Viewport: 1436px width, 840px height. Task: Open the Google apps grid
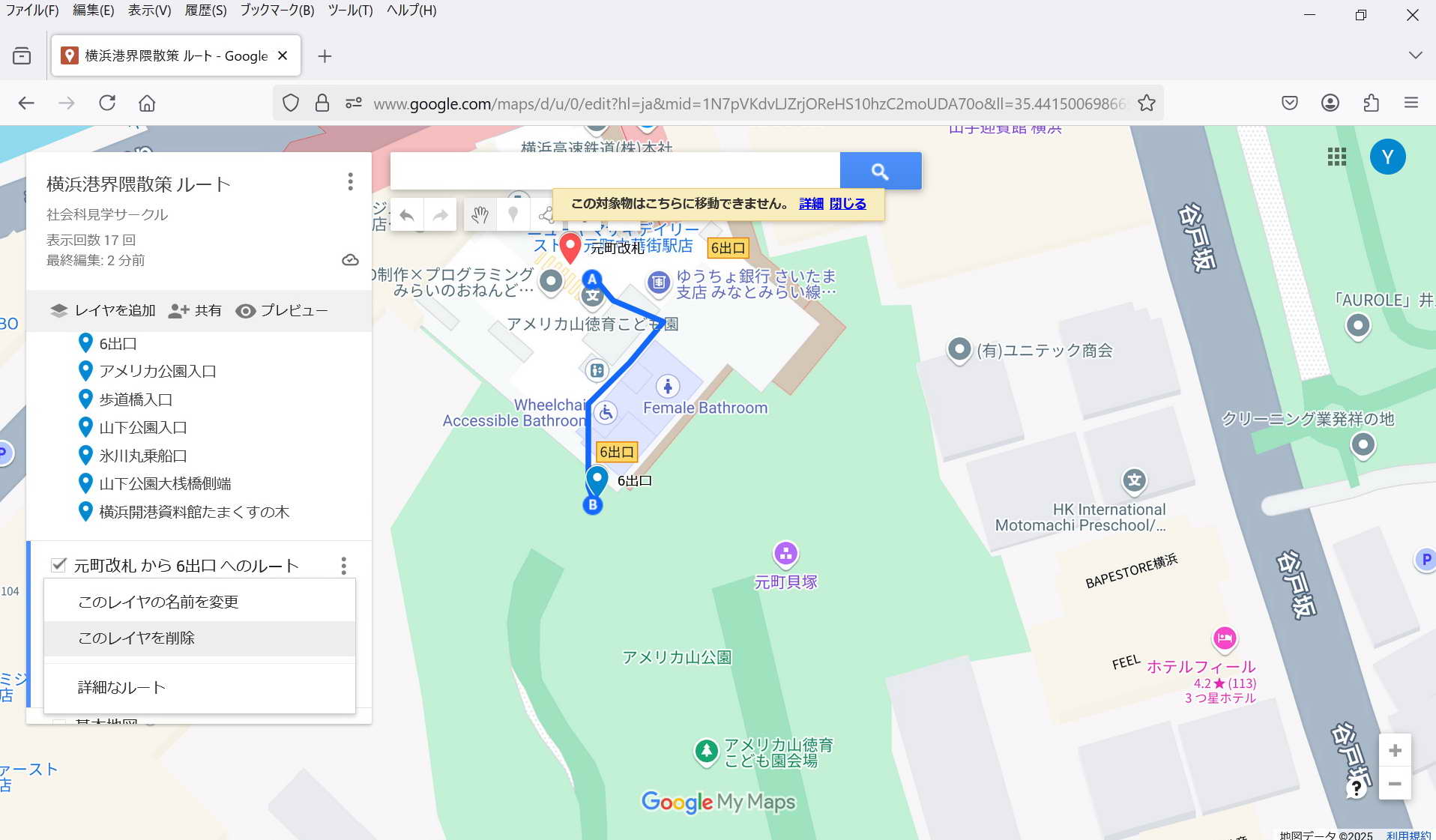[1336, 157]
